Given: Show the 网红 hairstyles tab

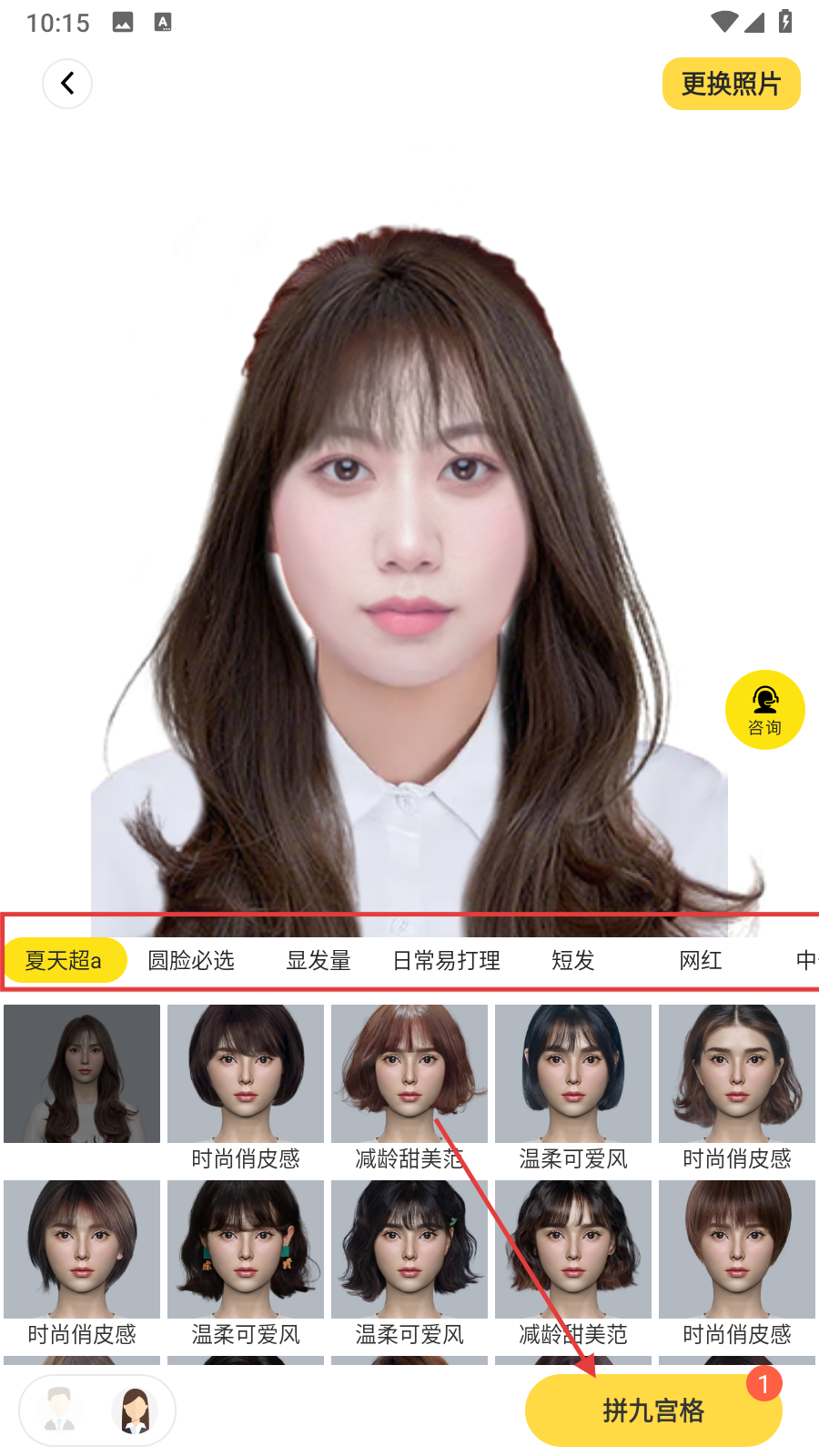Looking at the screenshot, I should [701, 960].
